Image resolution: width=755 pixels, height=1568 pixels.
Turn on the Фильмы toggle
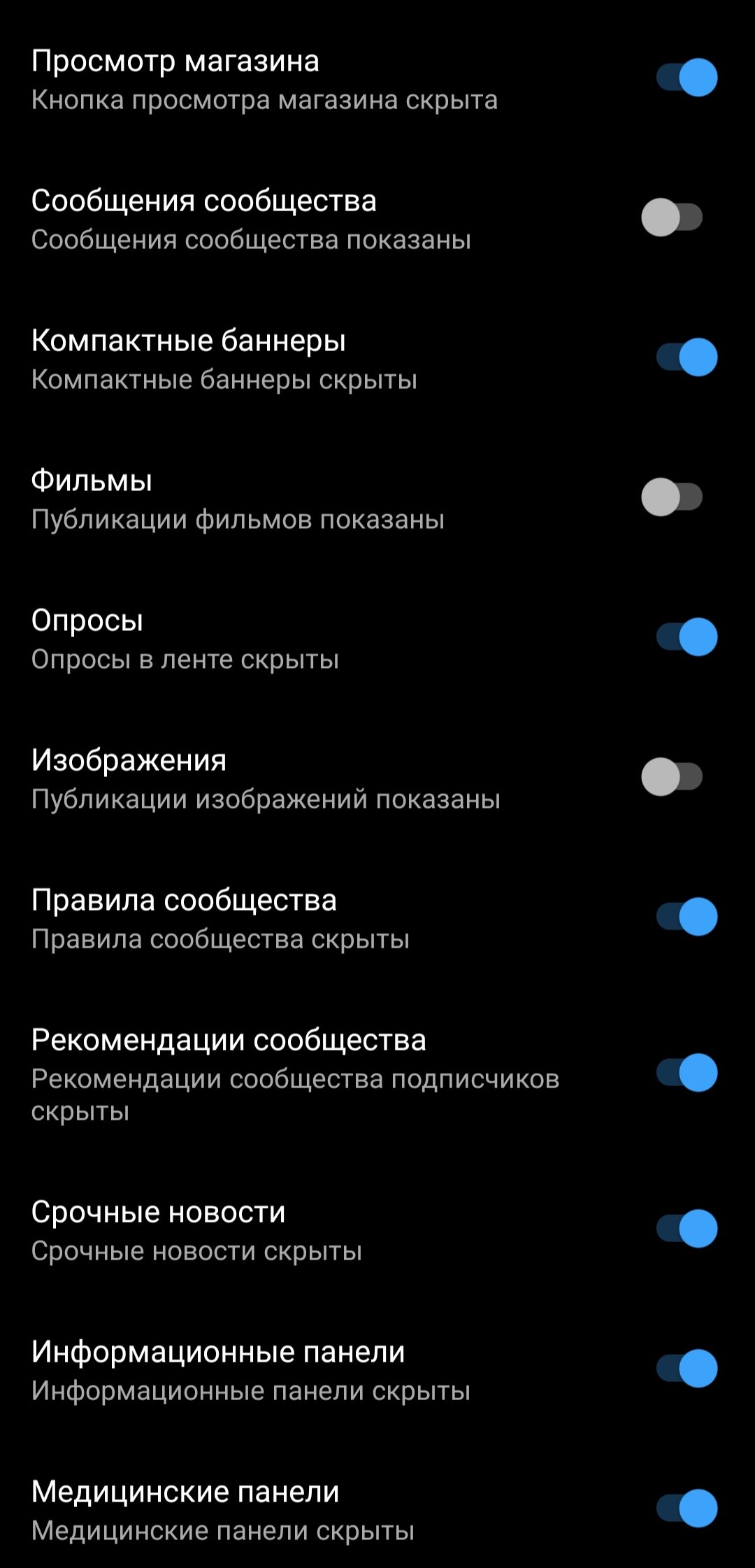[673, 497]
